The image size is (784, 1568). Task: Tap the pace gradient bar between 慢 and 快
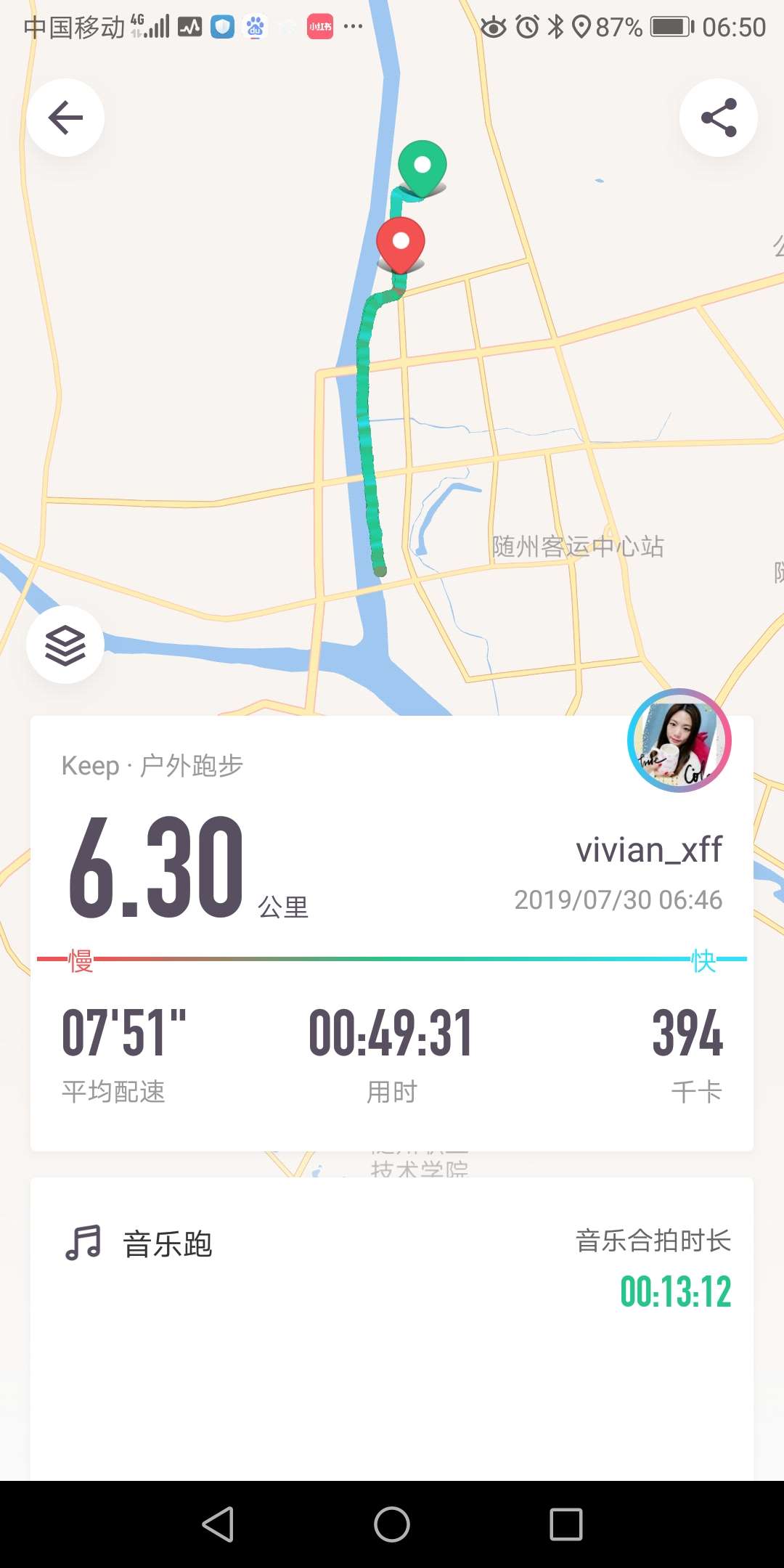[x=392, y=958]
